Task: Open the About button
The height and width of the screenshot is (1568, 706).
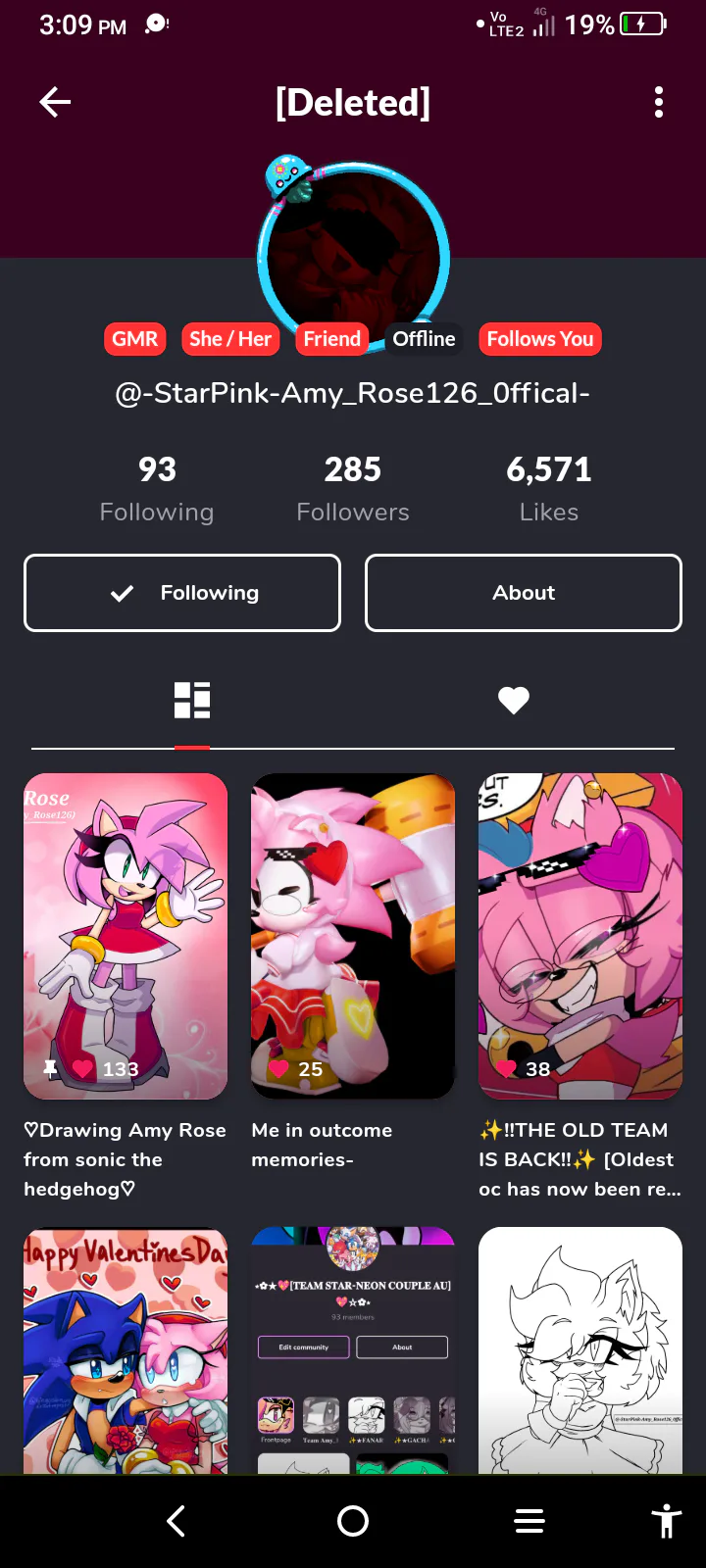Action: [x=524, y=593]
